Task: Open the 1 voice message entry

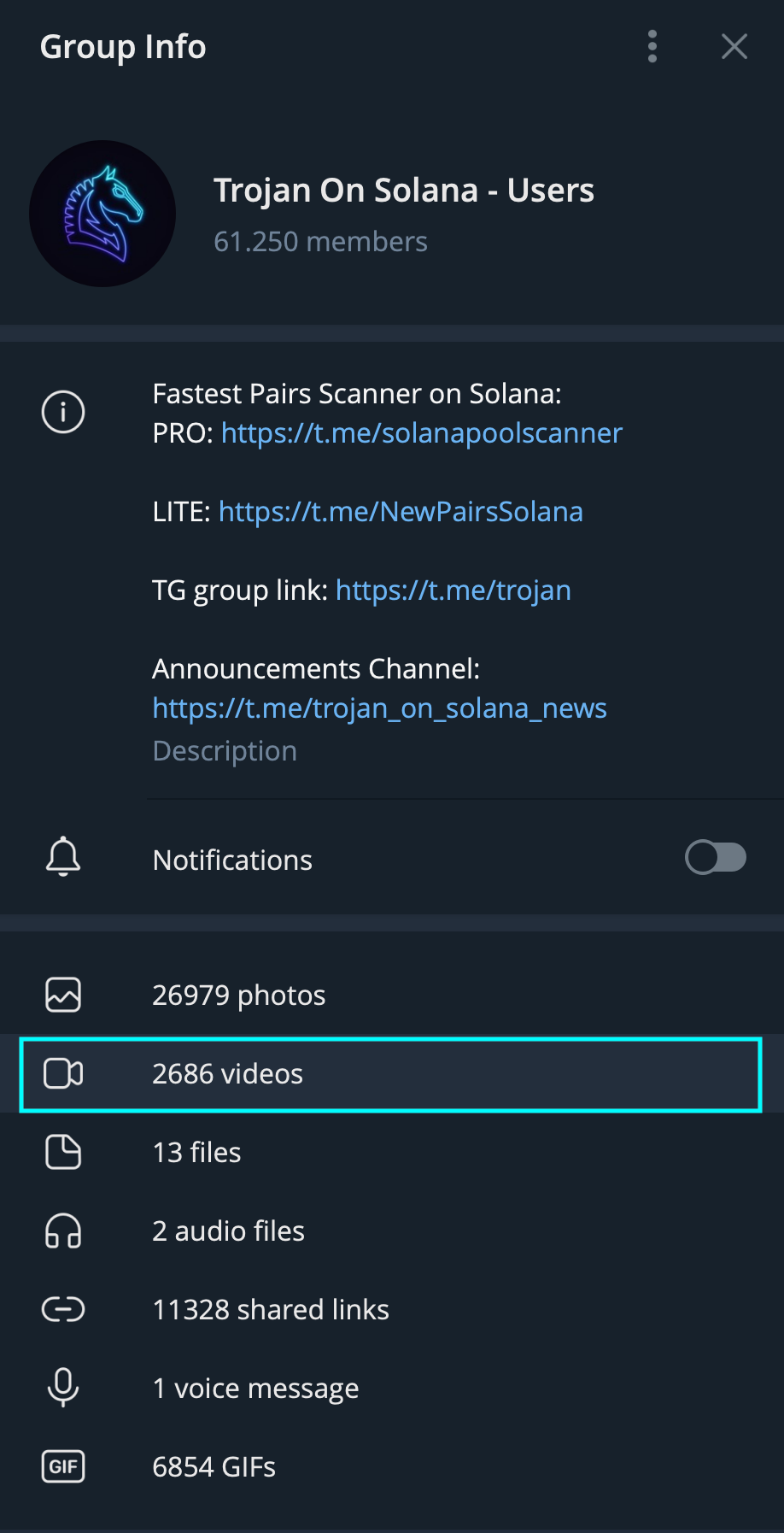Action: click(x=392, y=1389)
